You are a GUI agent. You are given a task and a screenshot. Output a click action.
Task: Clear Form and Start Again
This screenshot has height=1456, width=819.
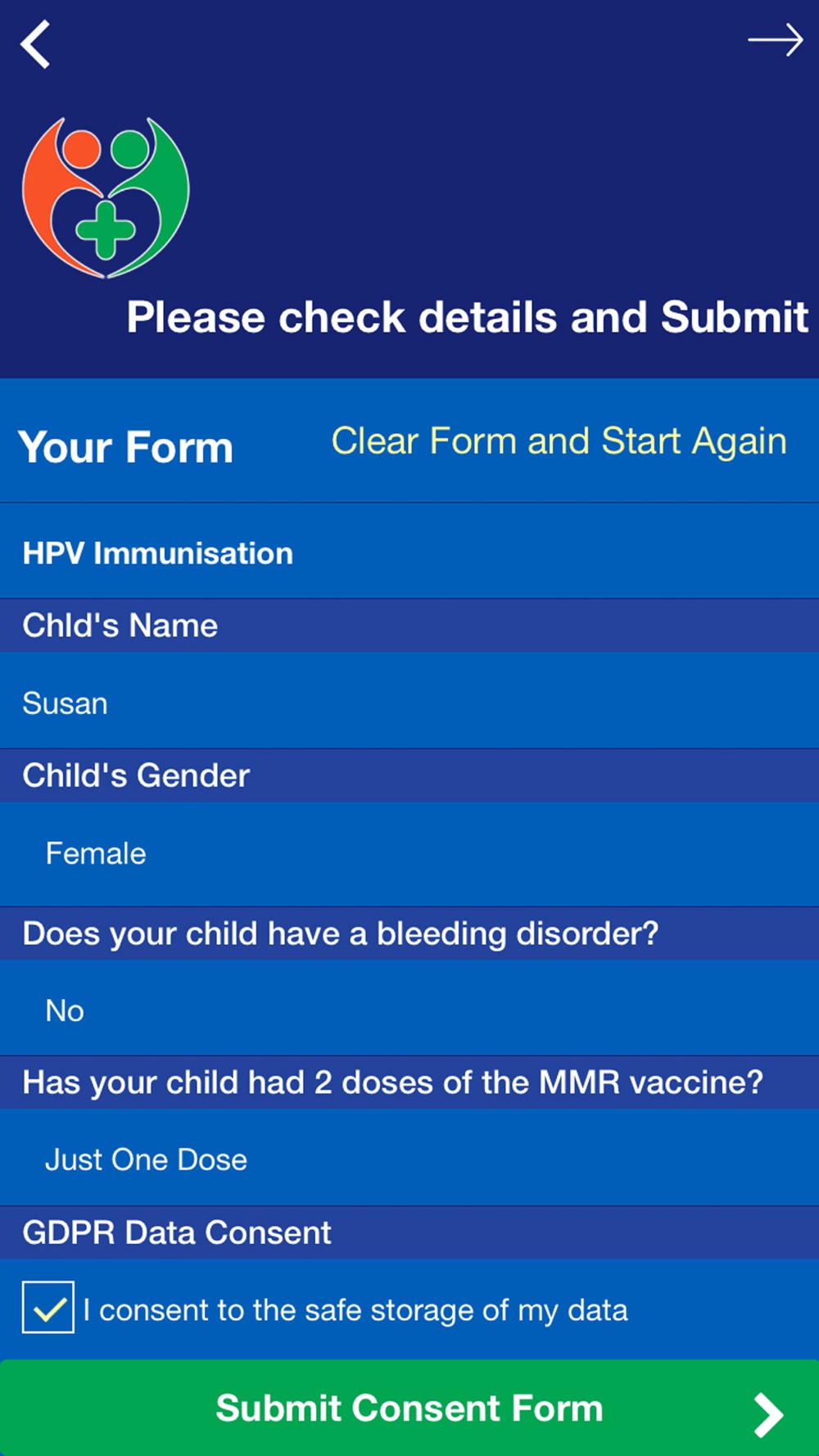[559, 441]
